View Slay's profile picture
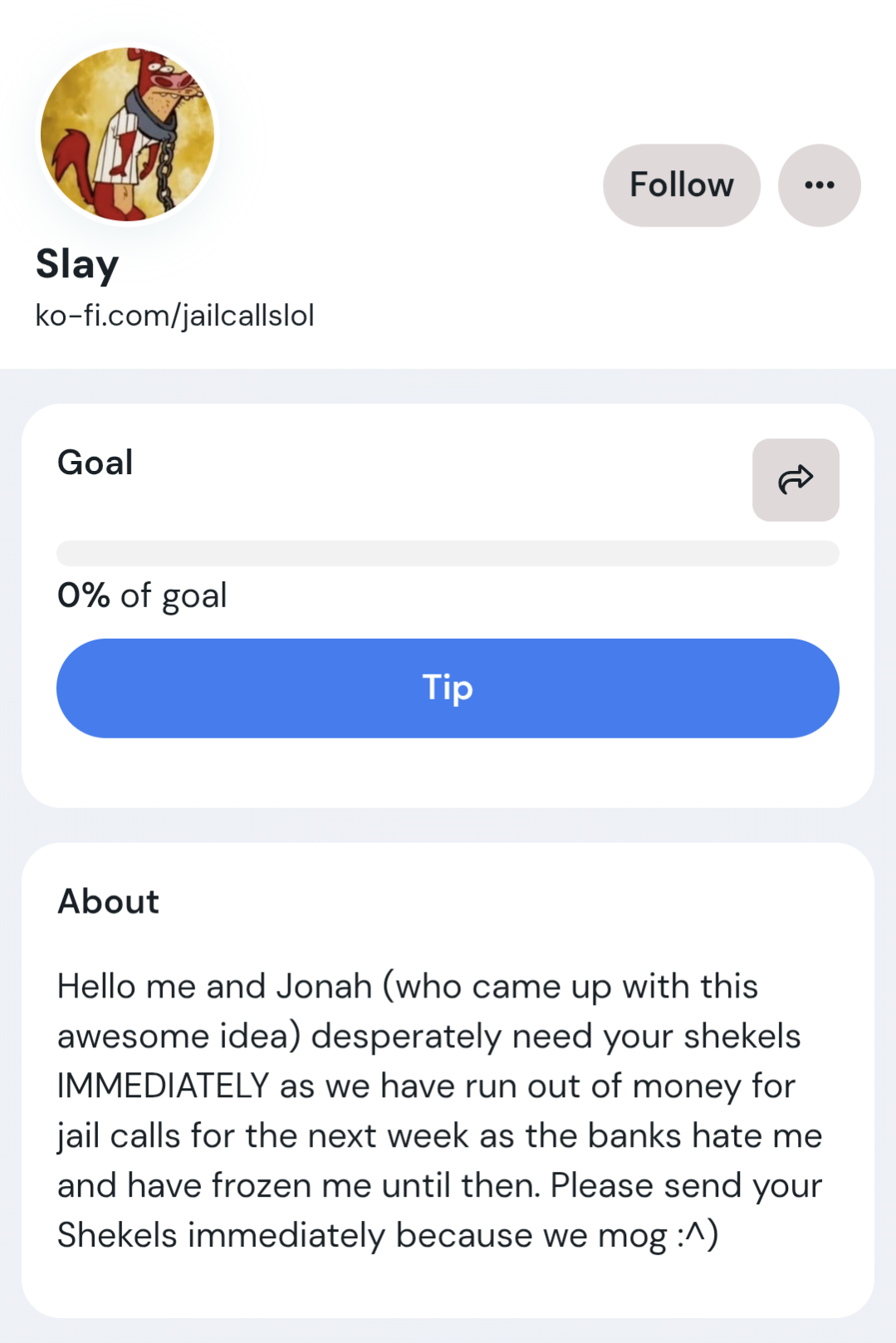Image resolution: width=896 pixels, height=1343 pixels. click(x=128, y=135)
